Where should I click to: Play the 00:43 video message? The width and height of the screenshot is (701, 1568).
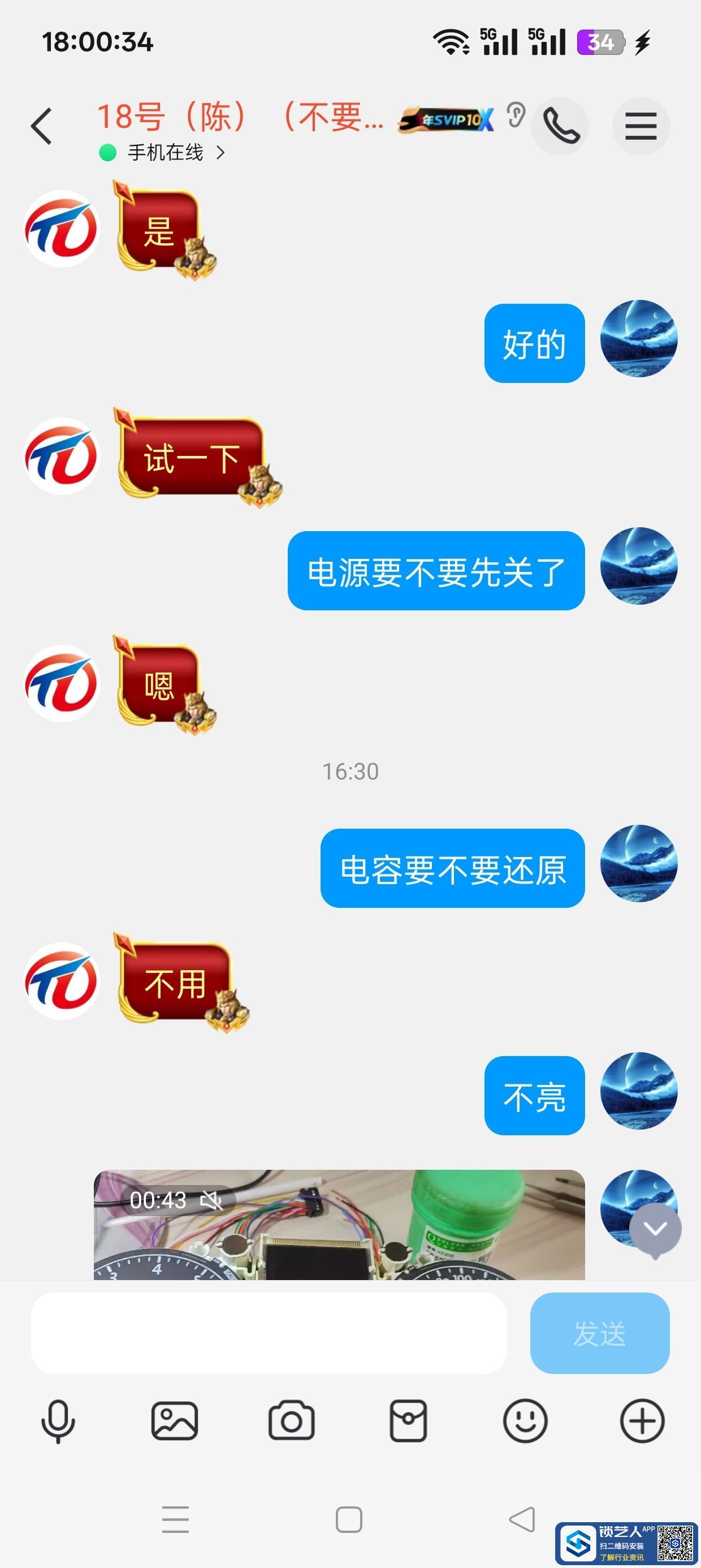pyautogui.click(x=339, y=1225)
